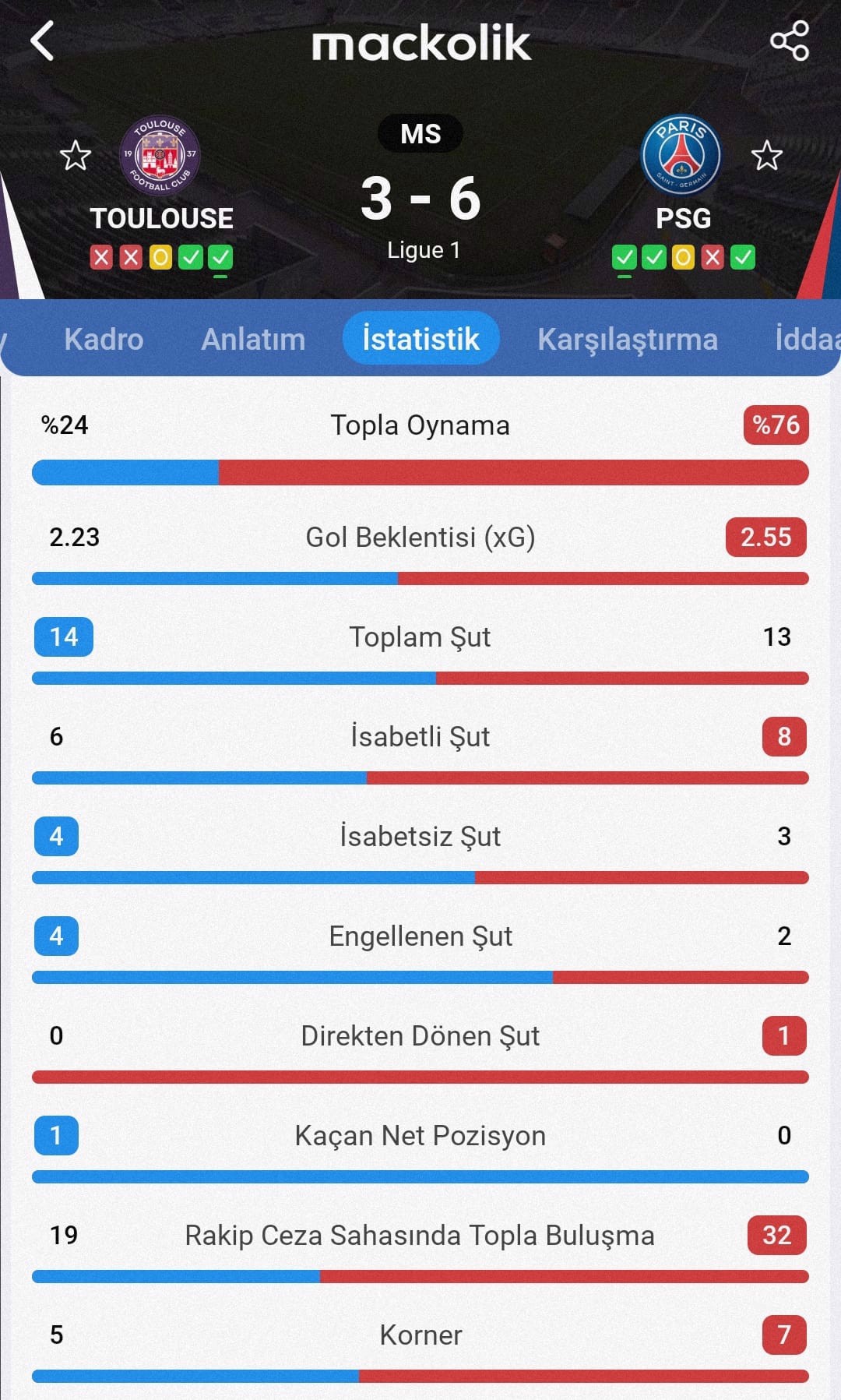Open the İddaa tab
The image size is (841, 1400).
(x=808, y=339)
